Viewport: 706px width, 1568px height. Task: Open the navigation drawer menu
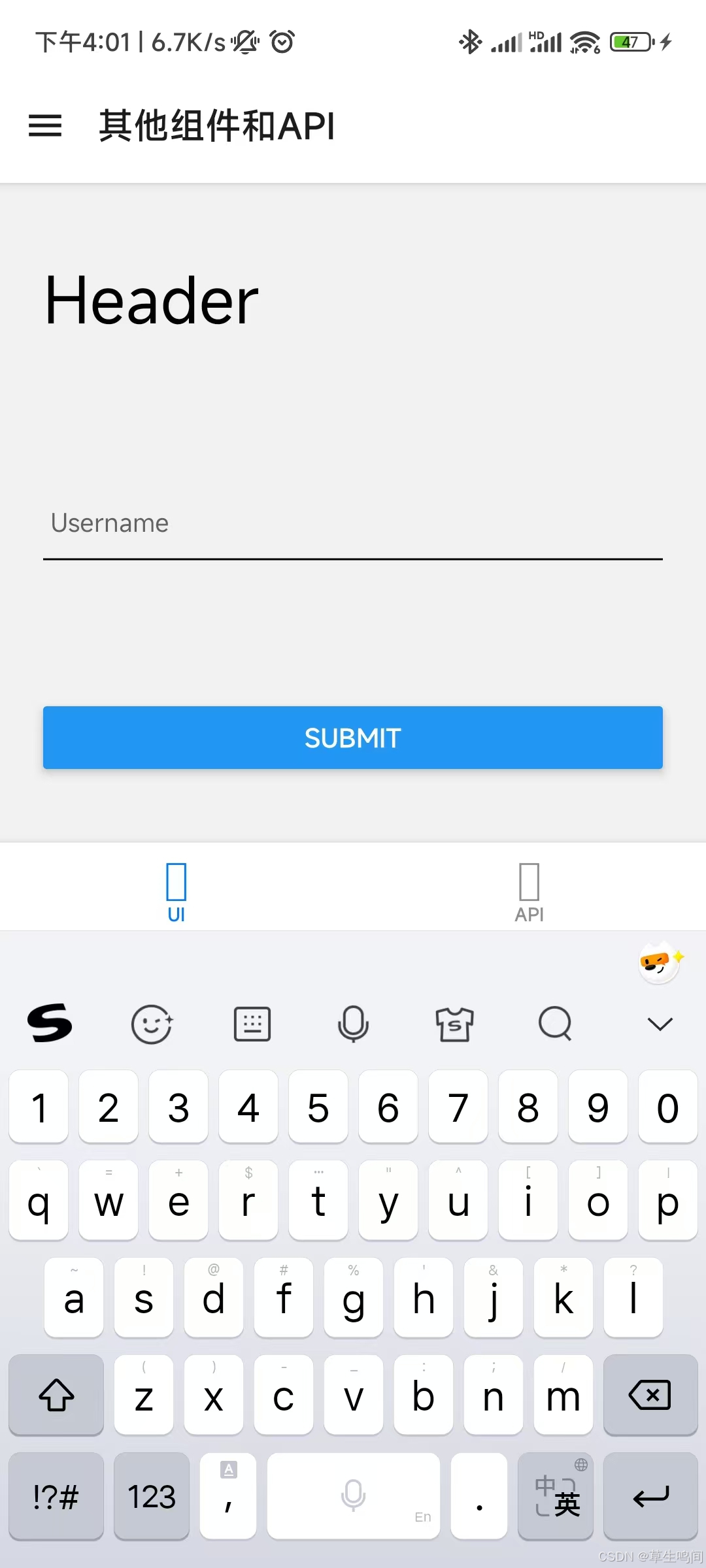[44, 126]
